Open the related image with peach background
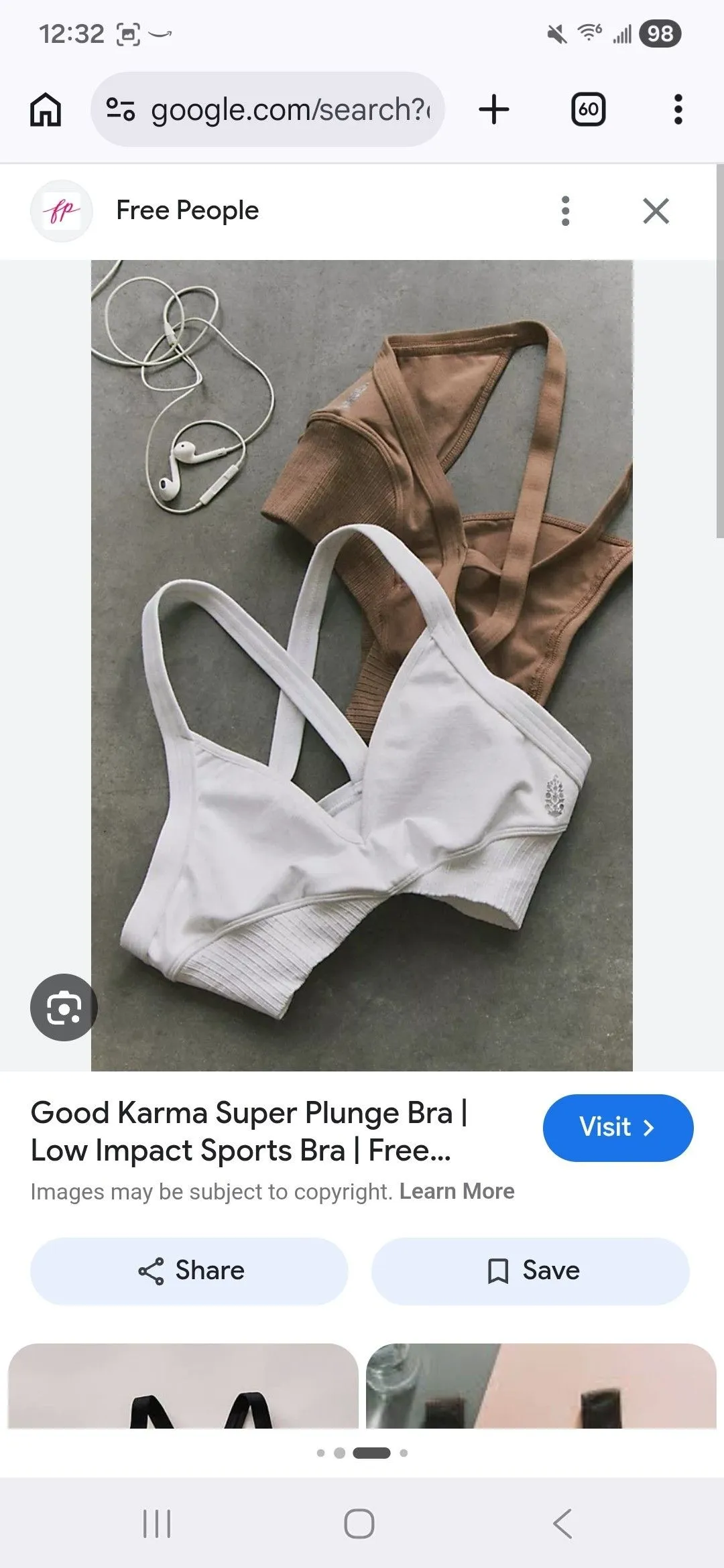The width and height of the screenshot is (724, 1568). coord(542,1386)
